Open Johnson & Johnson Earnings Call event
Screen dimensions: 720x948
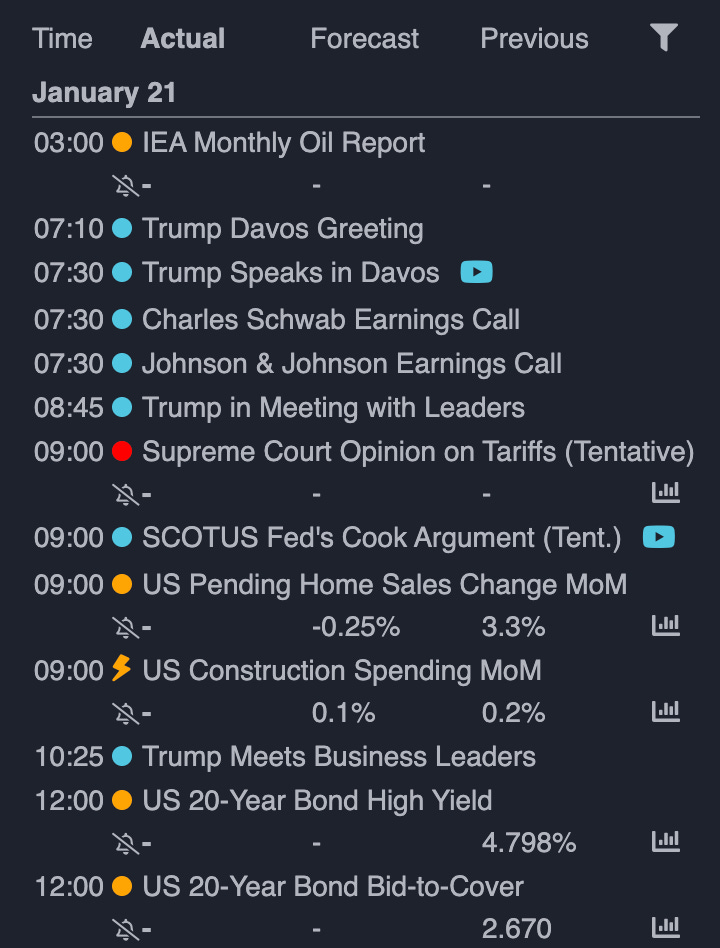351,364
